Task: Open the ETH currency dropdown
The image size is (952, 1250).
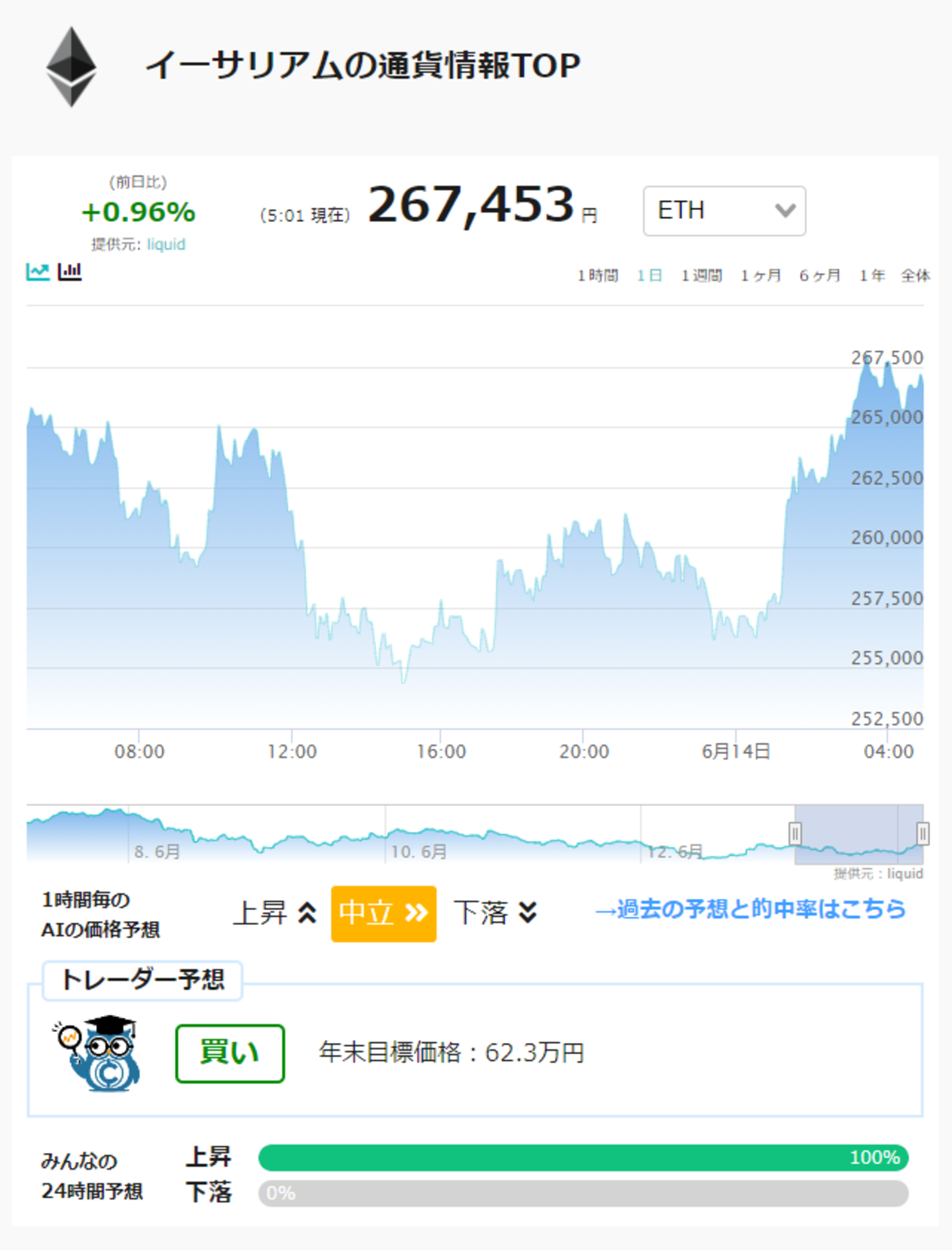Action: (724, 211)
